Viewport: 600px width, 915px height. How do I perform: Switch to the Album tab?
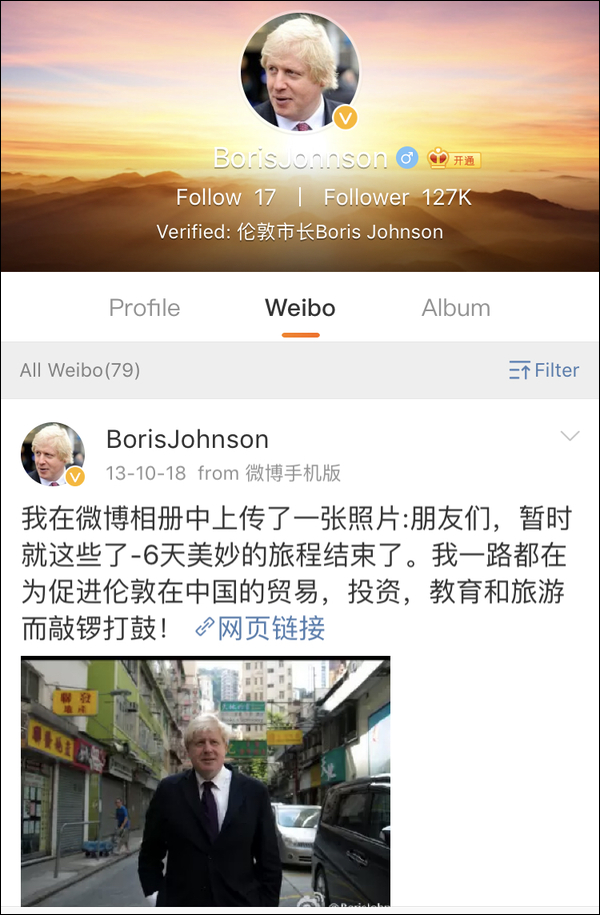point(456,308)
